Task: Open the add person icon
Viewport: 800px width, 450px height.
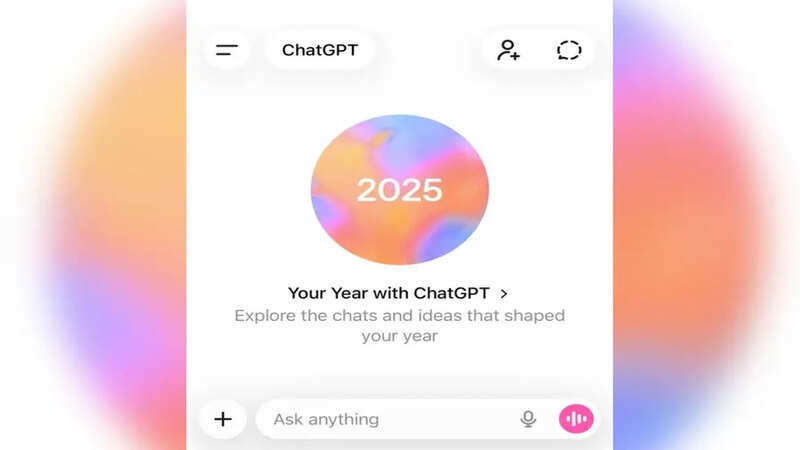Action: (509, 50)
